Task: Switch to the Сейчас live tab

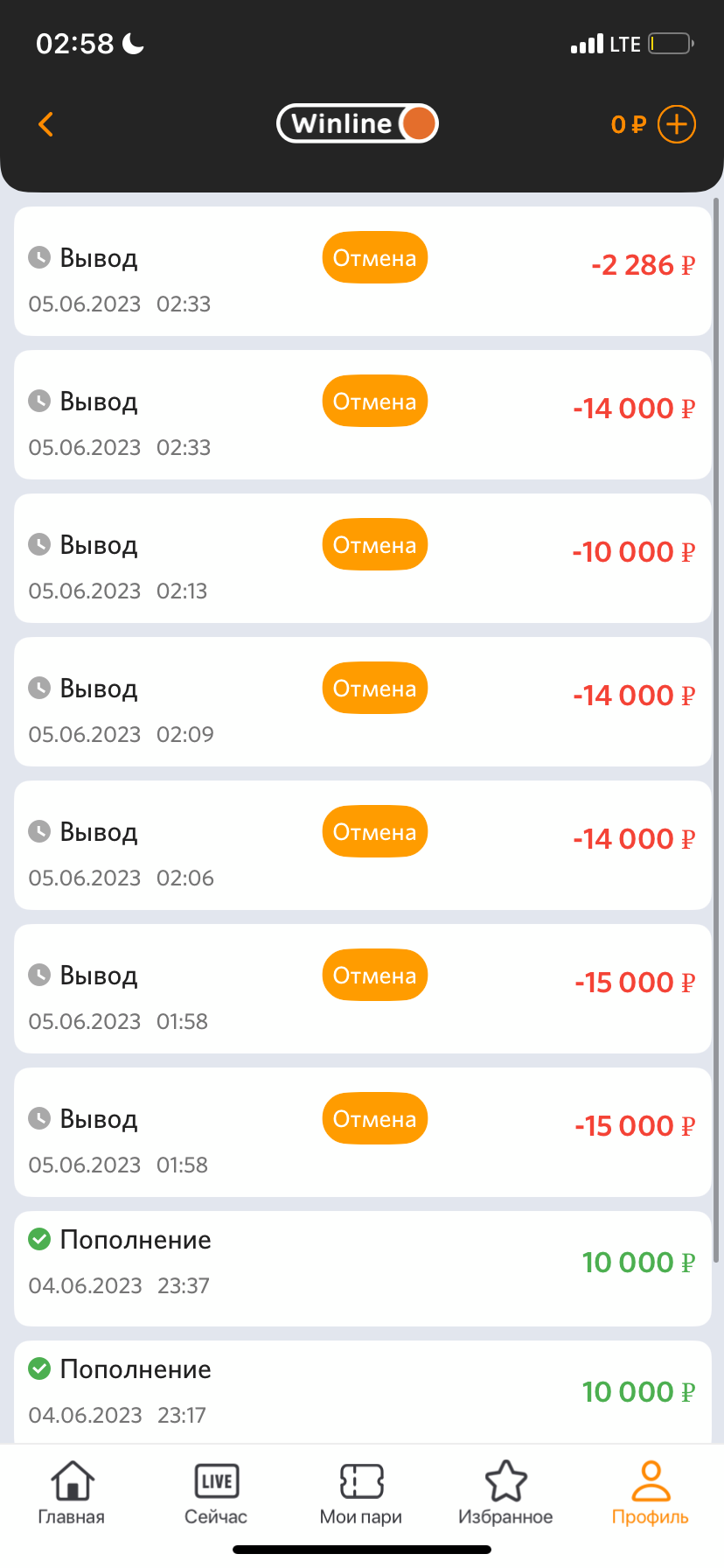Action: coord(216,1494)
